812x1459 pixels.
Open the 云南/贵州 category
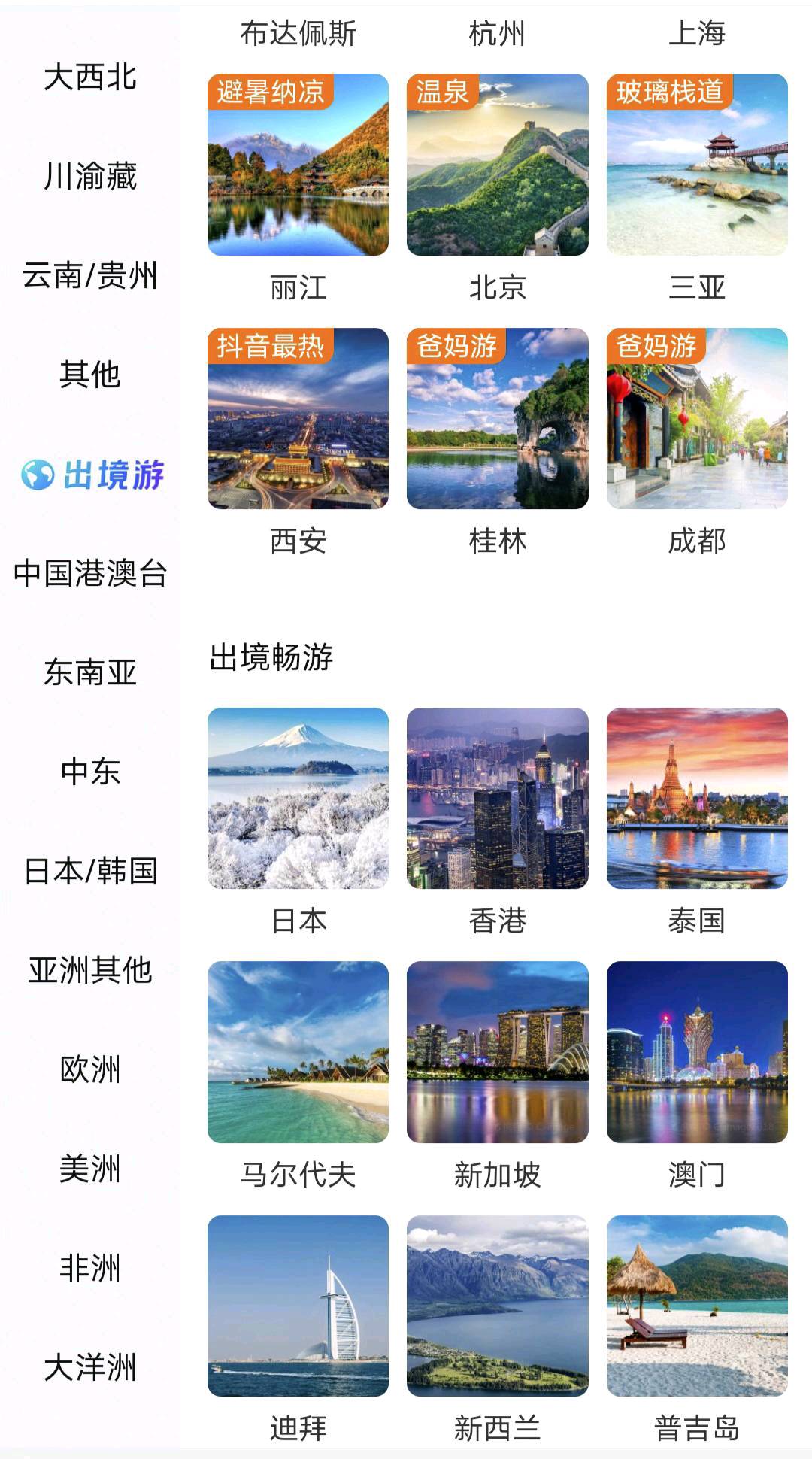tap(90, 276)
